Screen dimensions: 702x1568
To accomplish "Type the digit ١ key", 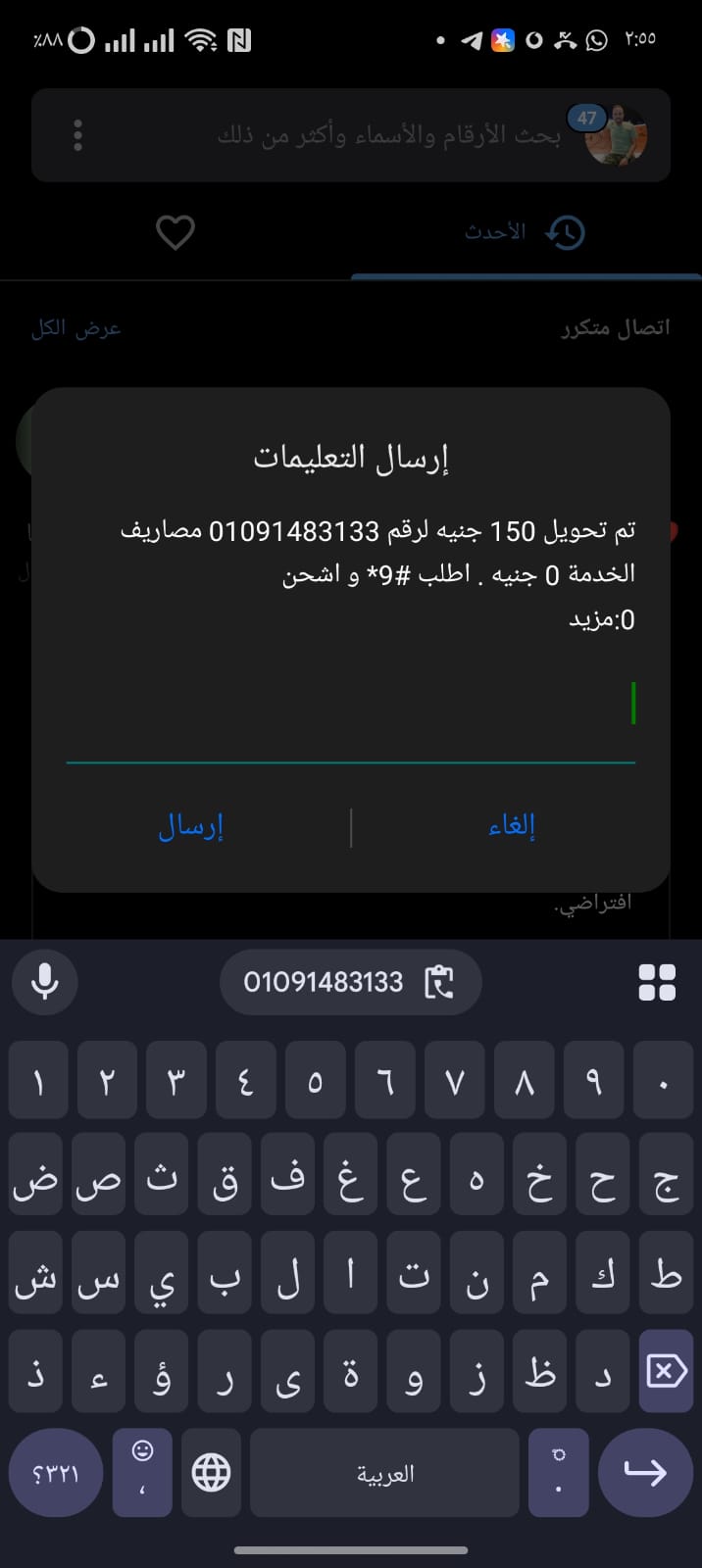I will 38,1081.
